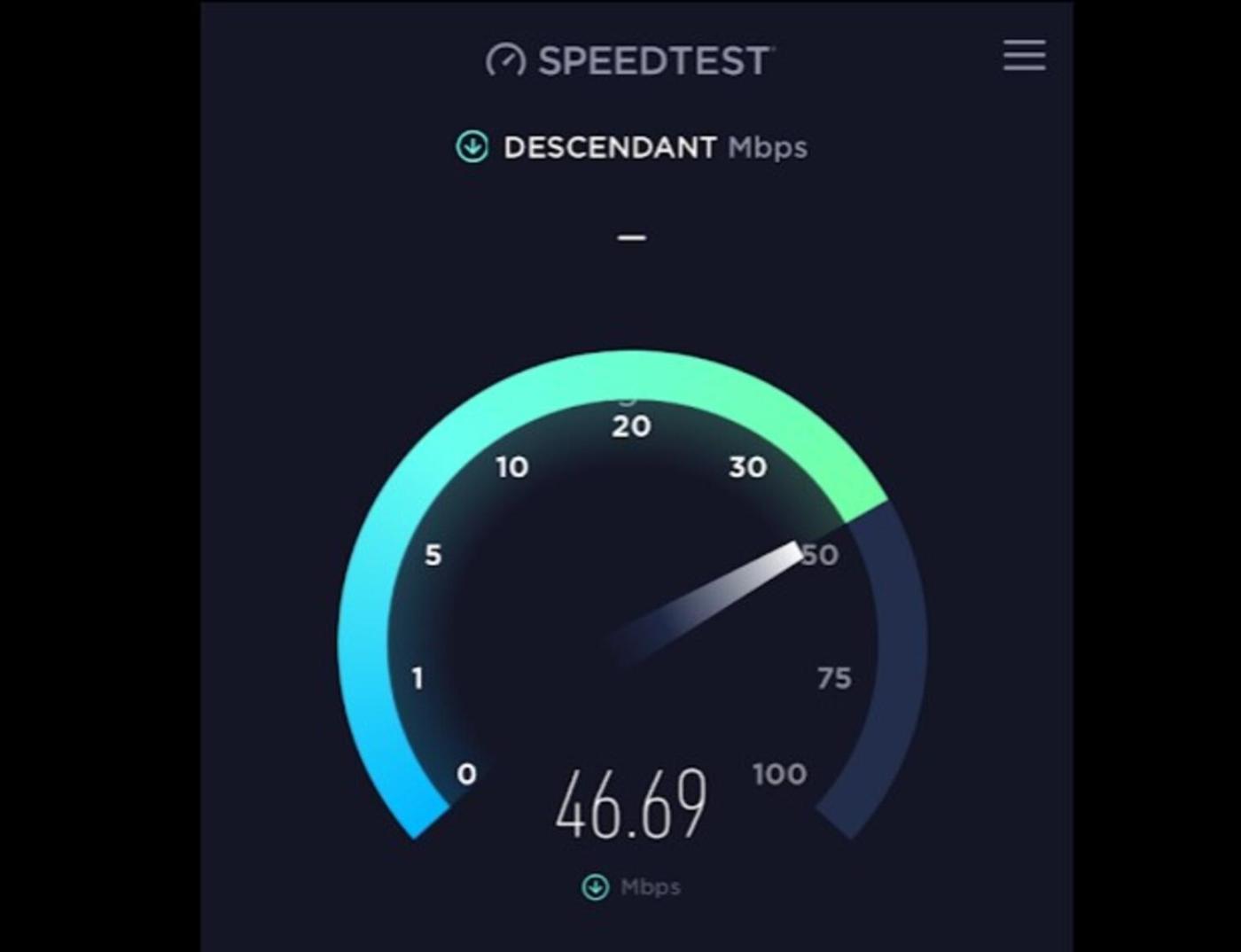Open the hamburger menu

pos(1024,55)
